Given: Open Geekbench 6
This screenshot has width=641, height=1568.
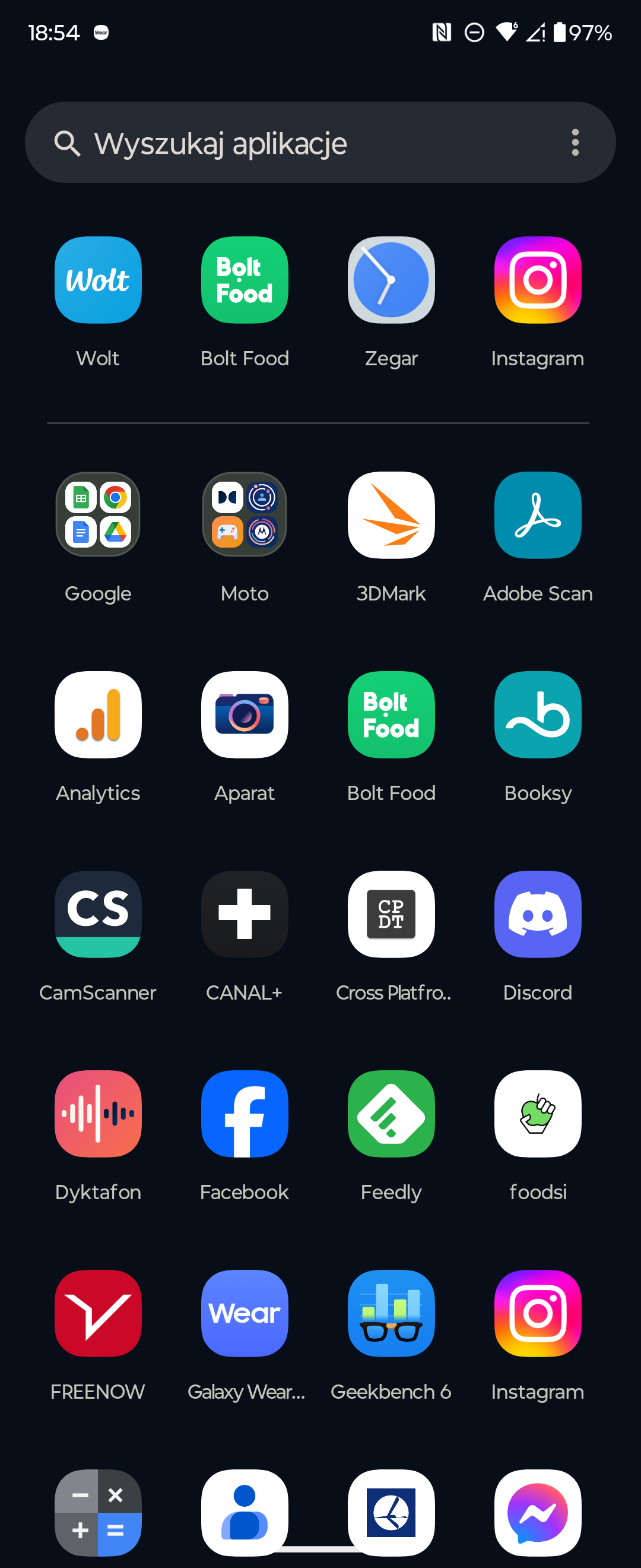Looking at the screenshot, I should tap(391, 1314).
